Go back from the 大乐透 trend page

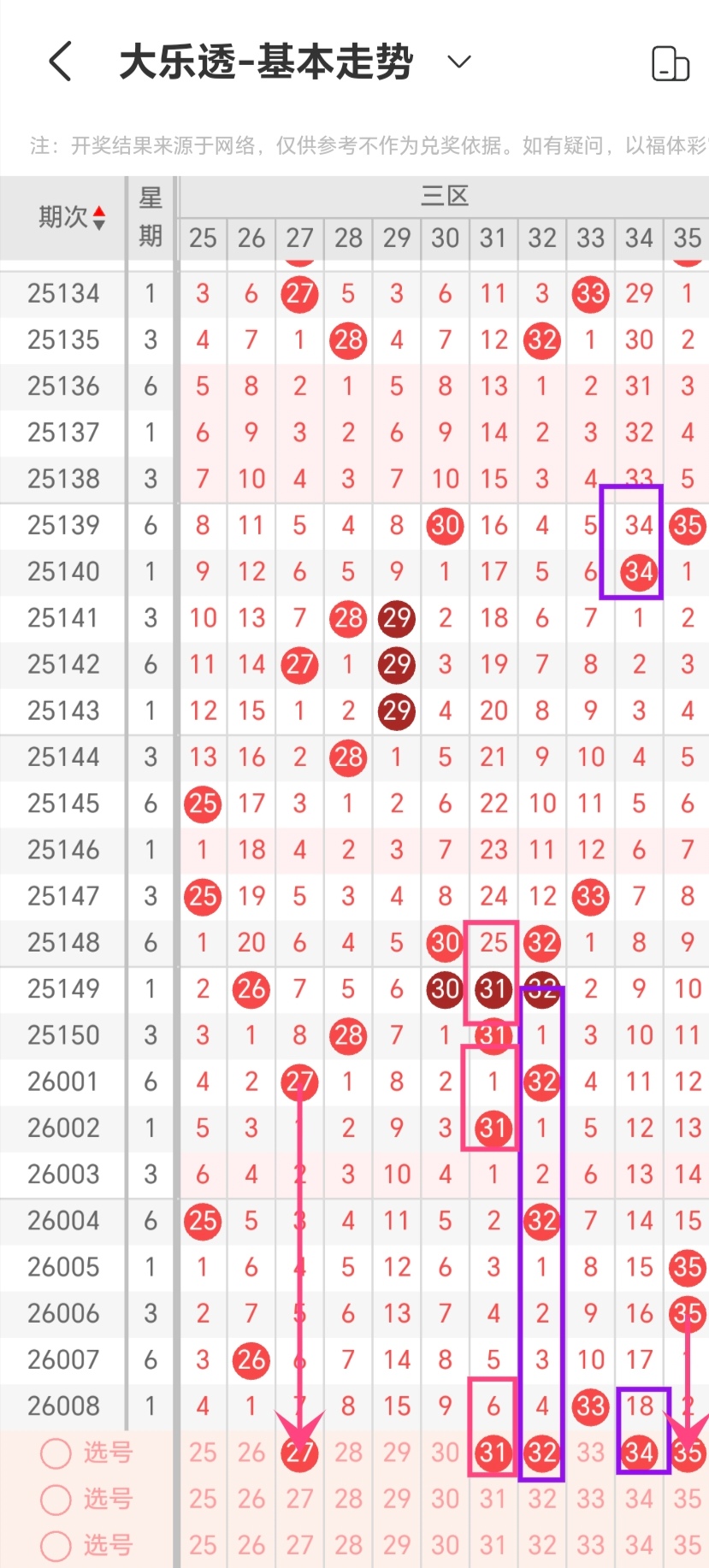click(x=60, y=62)
